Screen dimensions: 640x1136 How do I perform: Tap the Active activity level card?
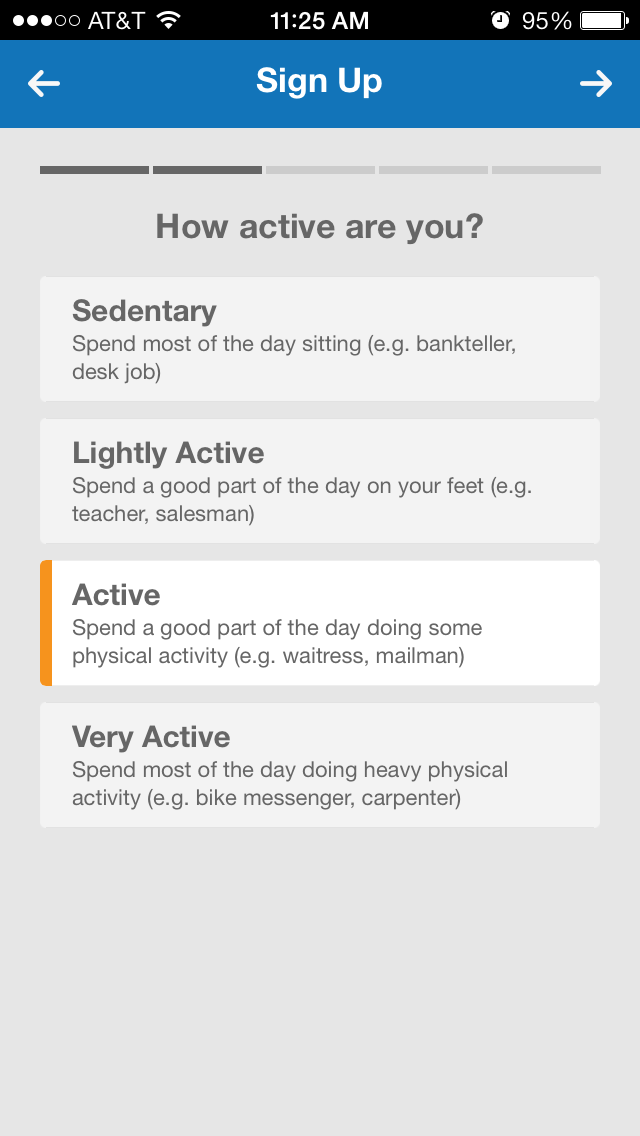(x=320, y=623)
